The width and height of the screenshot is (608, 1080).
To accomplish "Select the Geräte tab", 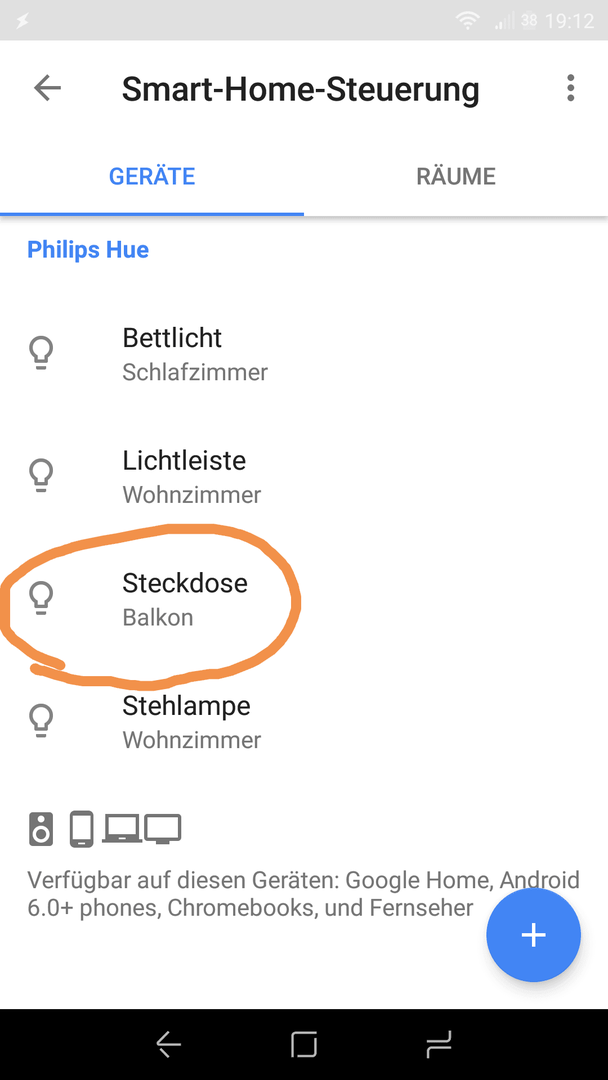I will tap(152, 177).
